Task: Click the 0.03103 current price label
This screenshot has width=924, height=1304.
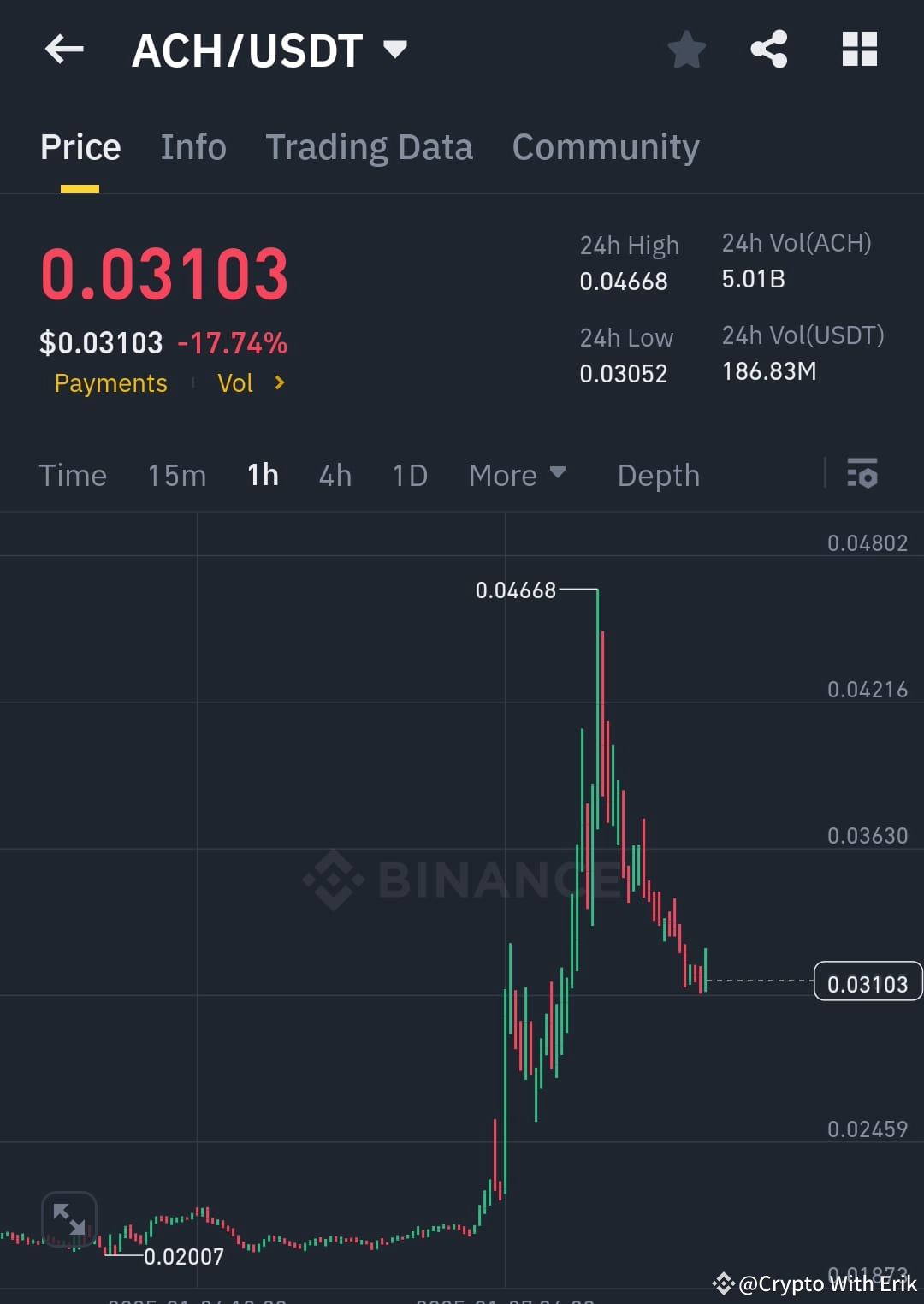Action: click(x=868, y=981)
